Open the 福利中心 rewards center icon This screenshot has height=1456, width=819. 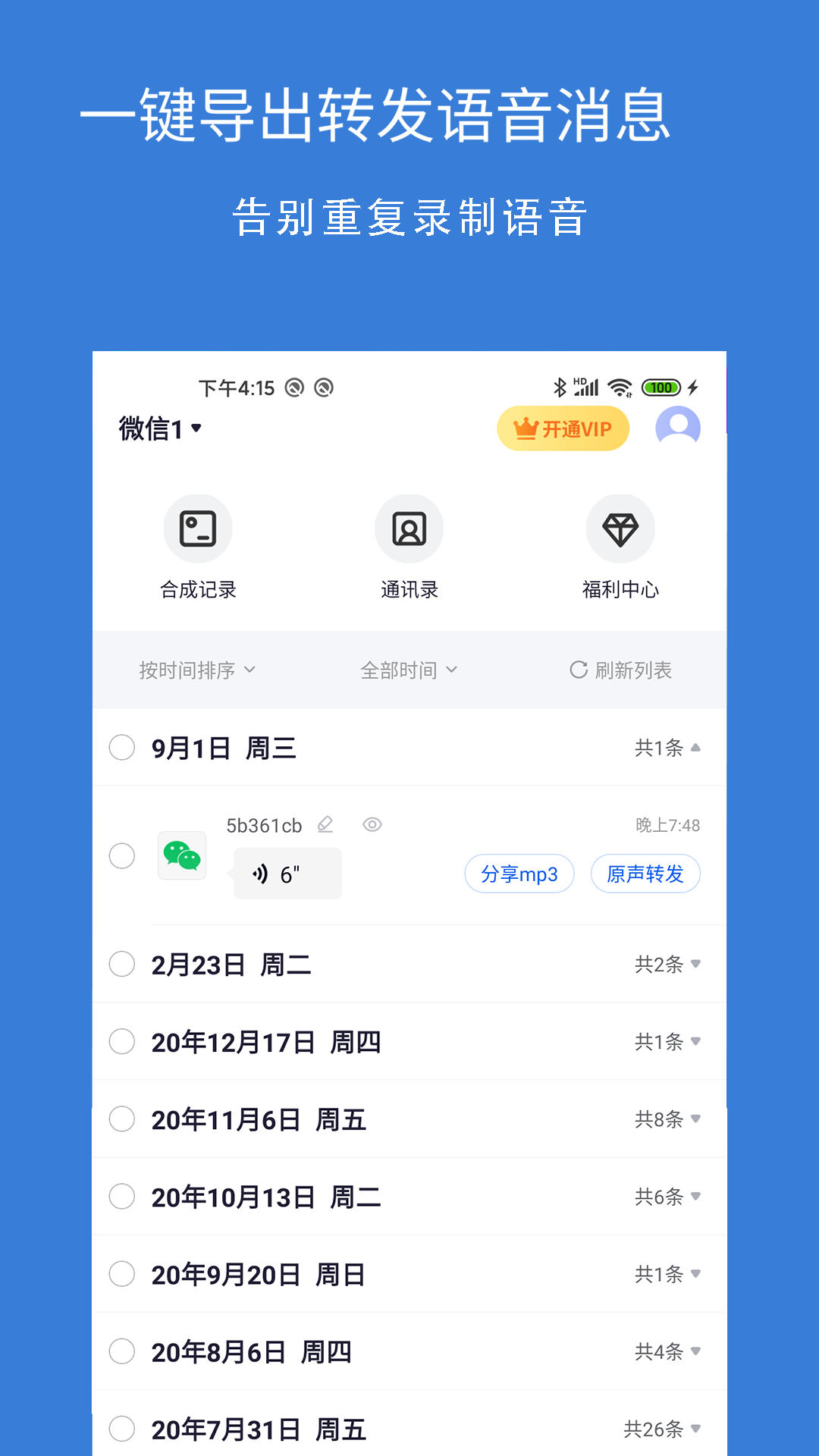coord(620,529)
